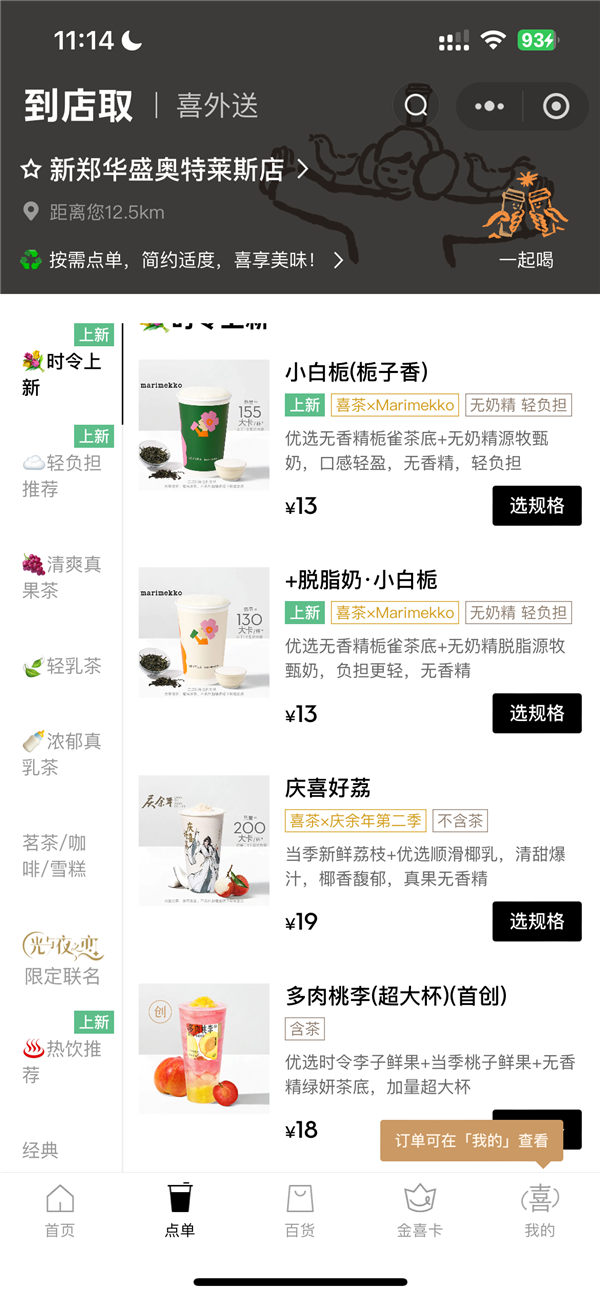Select the 浓郁真乳茶 category

[x=62, y=754]
